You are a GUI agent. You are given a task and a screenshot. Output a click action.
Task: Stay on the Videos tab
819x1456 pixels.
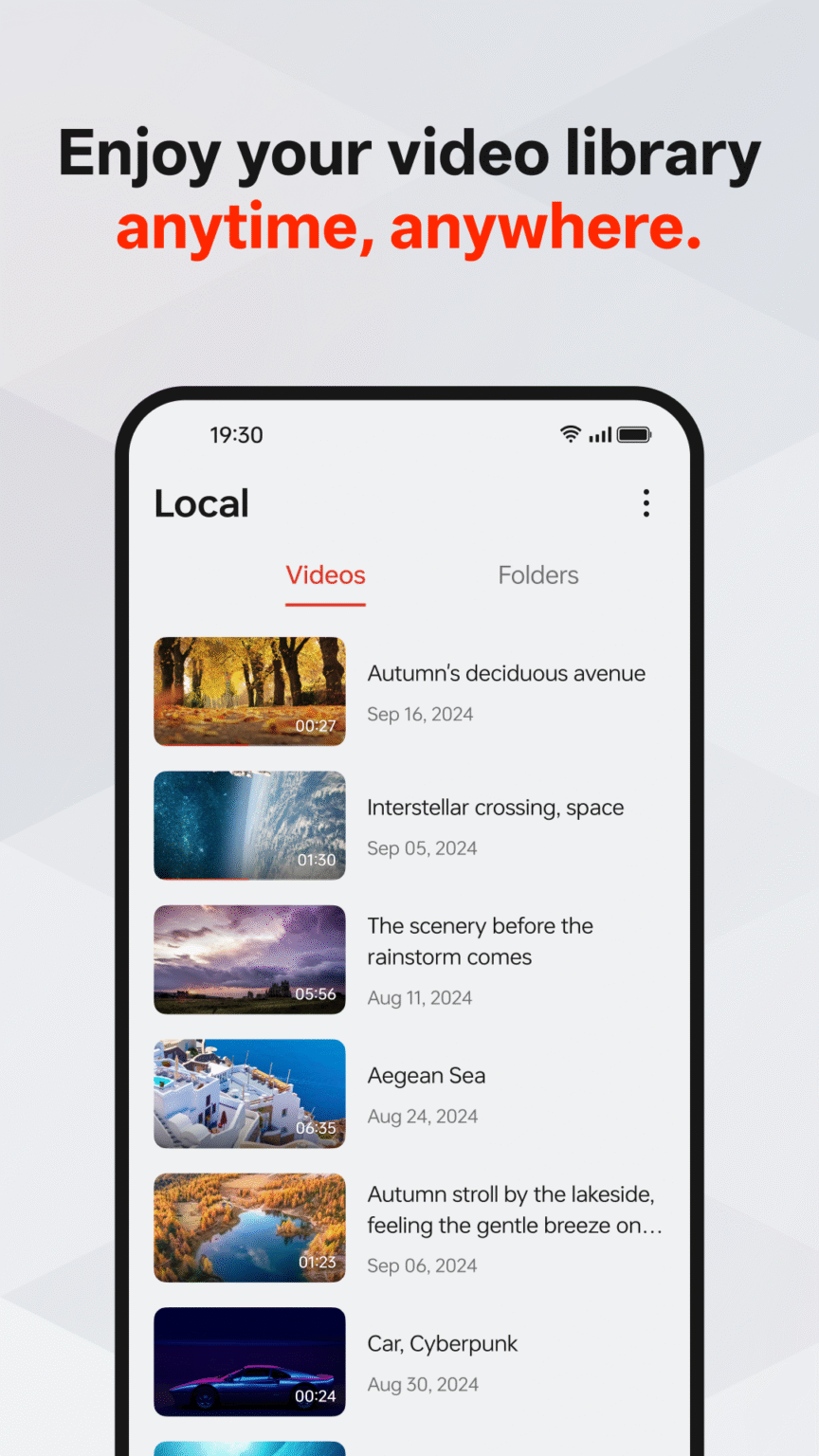[325, 575]
